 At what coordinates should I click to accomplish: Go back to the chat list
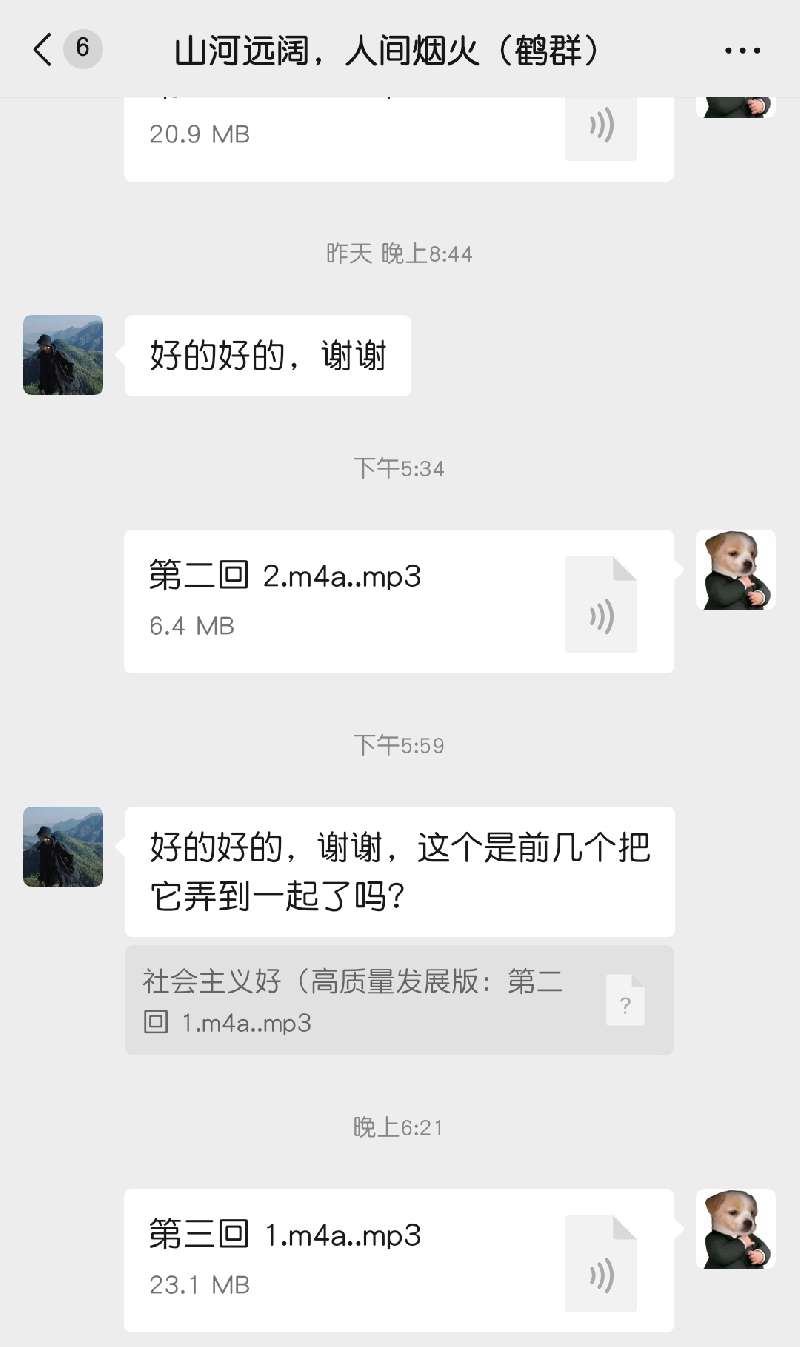[42, 49]
